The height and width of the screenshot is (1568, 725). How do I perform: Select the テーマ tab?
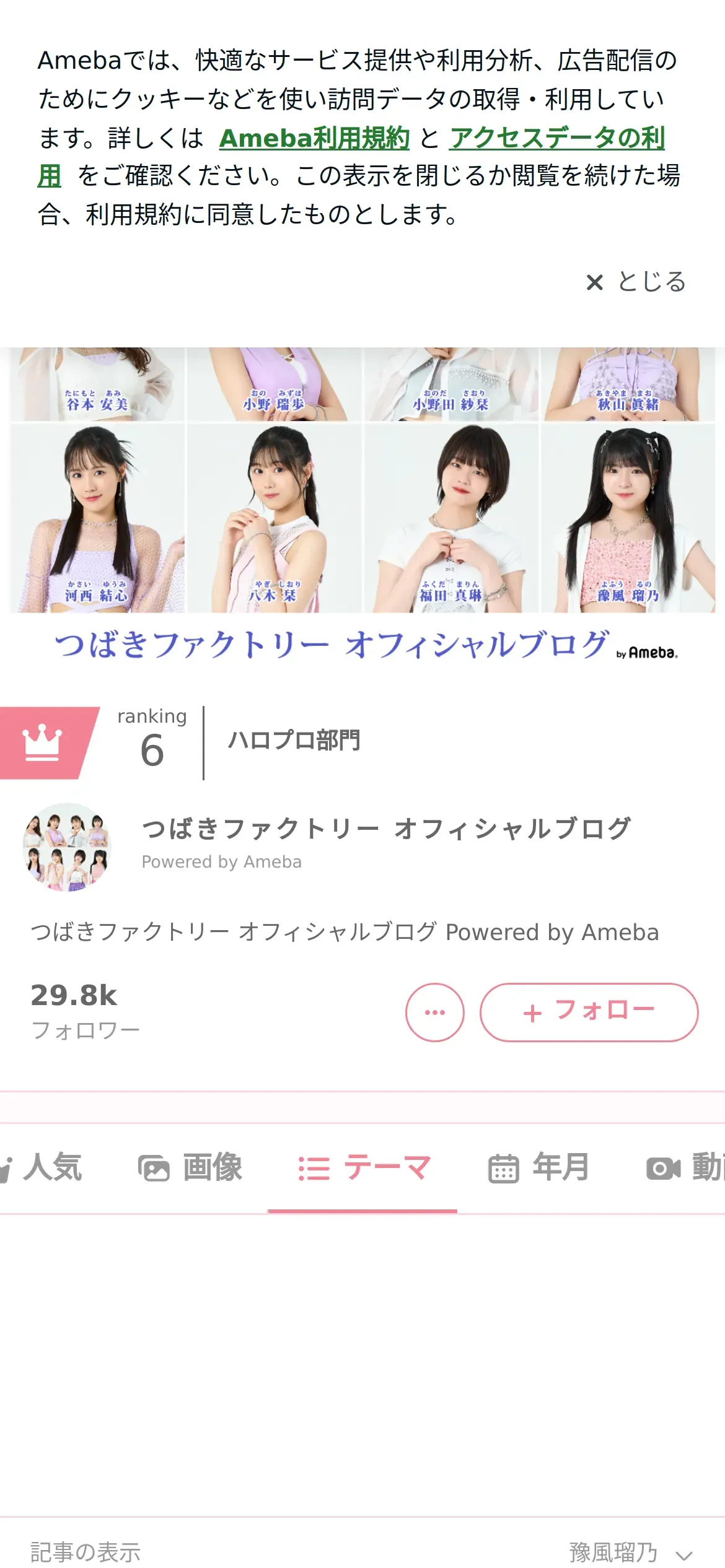pos(363,1168)
